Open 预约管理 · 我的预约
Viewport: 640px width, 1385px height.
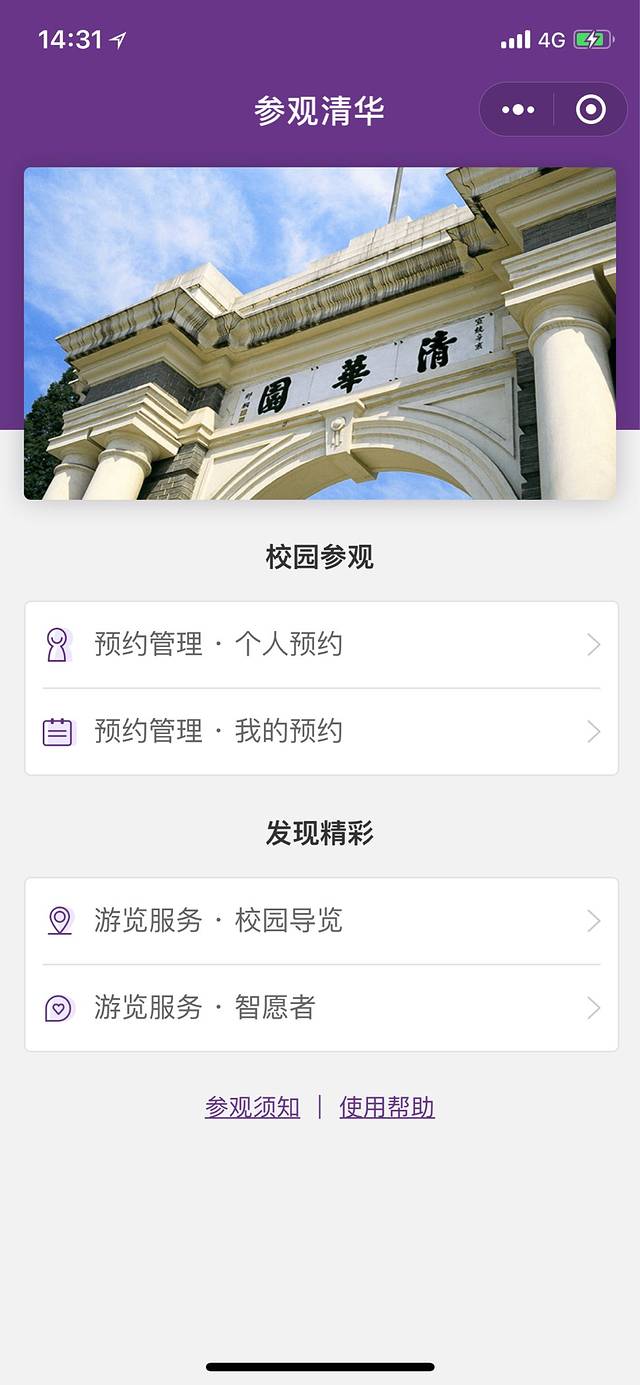coord(321,731)
